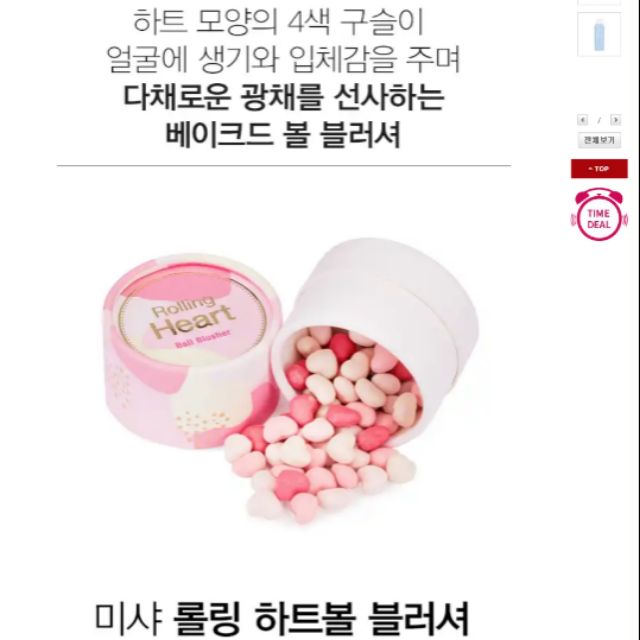Go to next page of recently viewed items
This screenshot has width=640, height=640.
point(614,120)
